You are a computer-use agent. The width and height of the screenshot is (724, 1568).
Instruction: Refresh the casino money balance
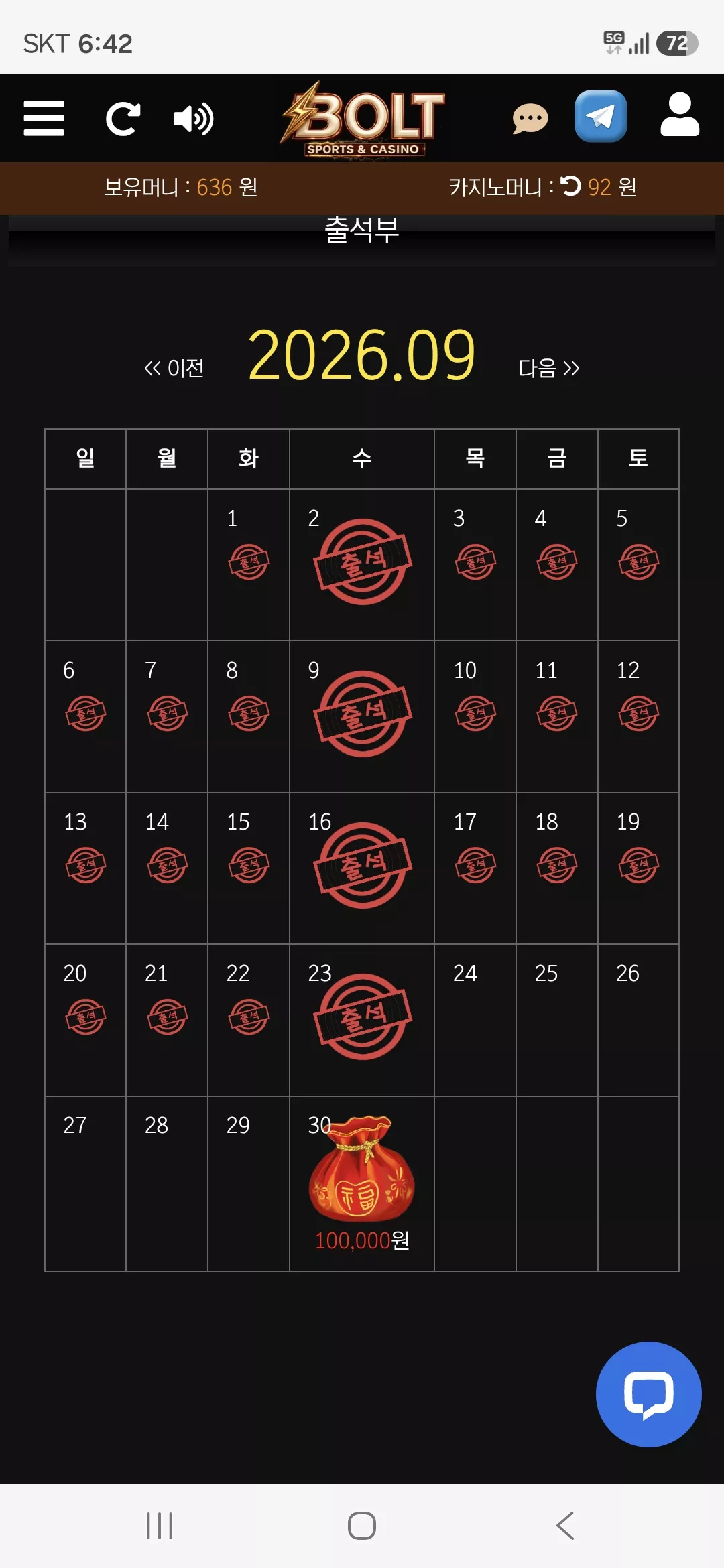570,185
